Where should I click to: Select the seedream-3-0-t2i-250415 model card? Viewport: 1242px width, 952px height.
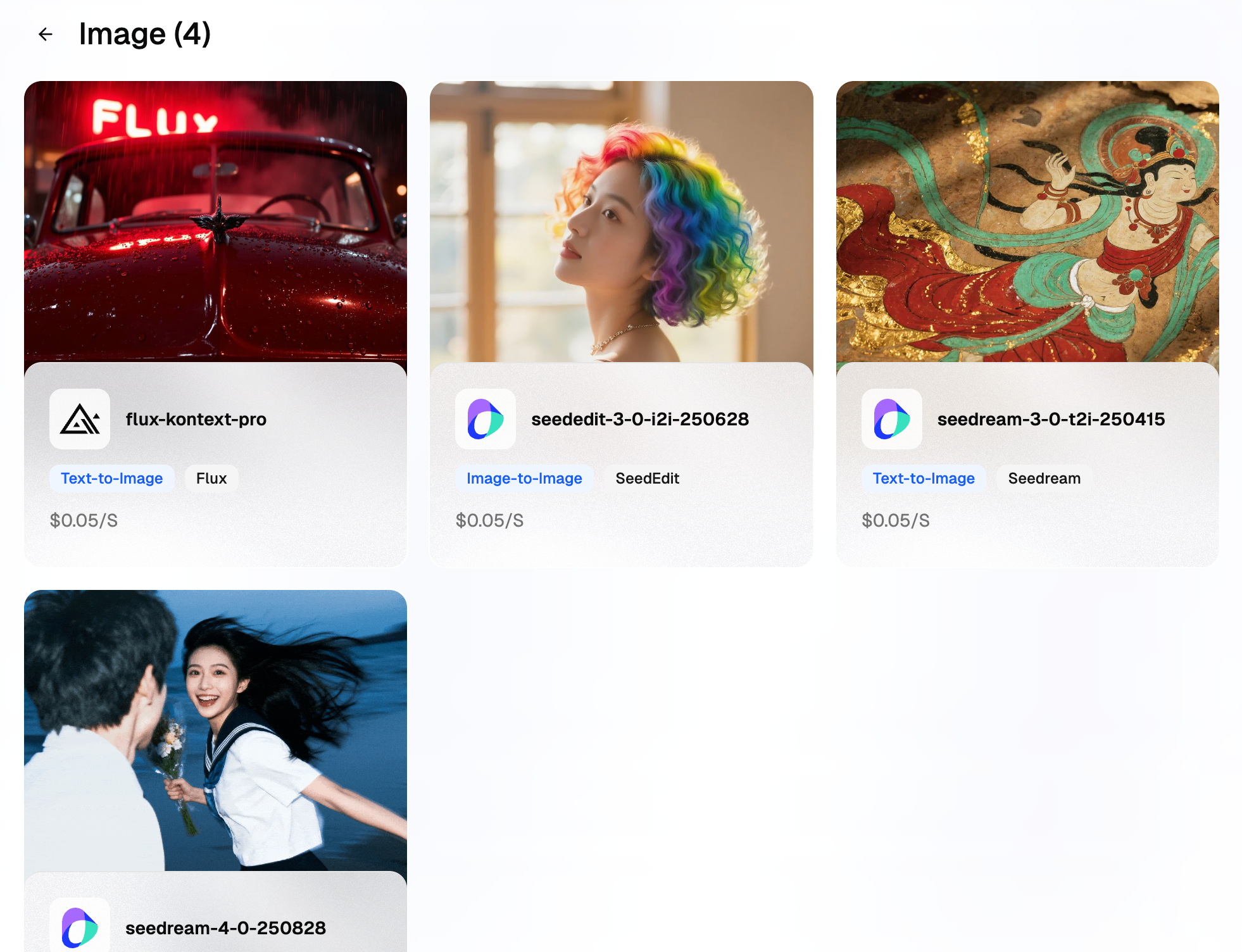tap(1027, 323)
